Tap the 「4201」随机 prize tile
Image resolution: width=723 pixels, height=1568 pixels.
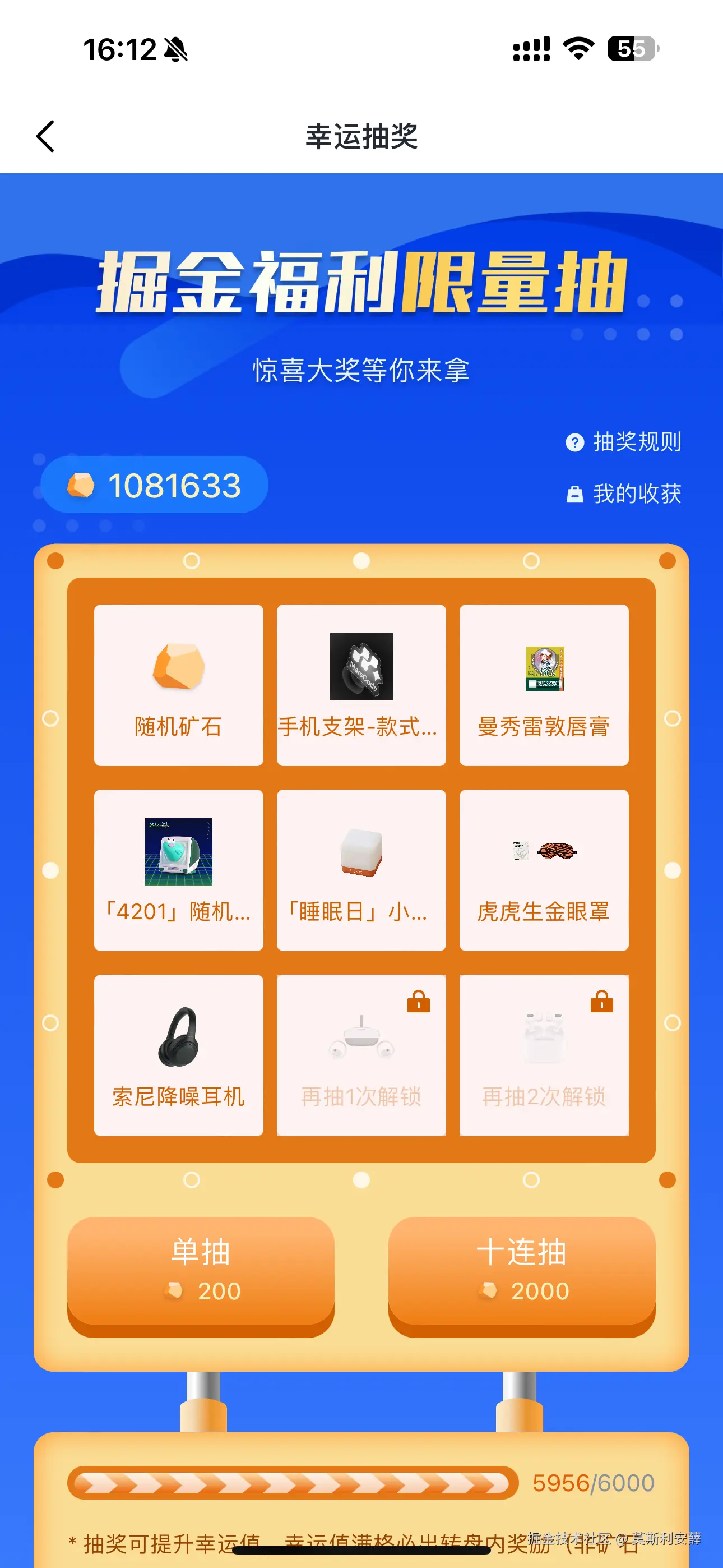tap(179, 870)
